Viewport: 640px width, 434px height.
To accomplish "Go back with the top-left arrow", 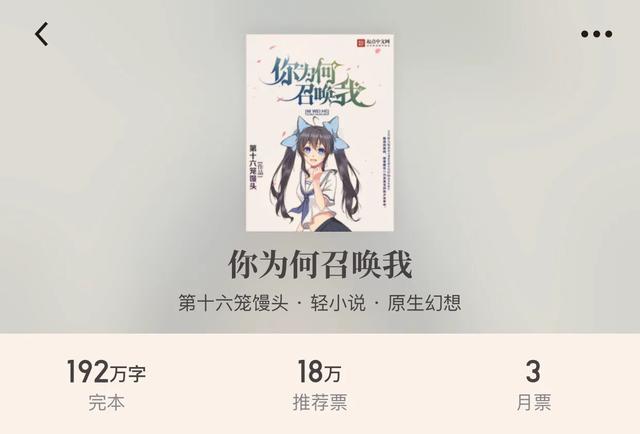I will point(41,34).
